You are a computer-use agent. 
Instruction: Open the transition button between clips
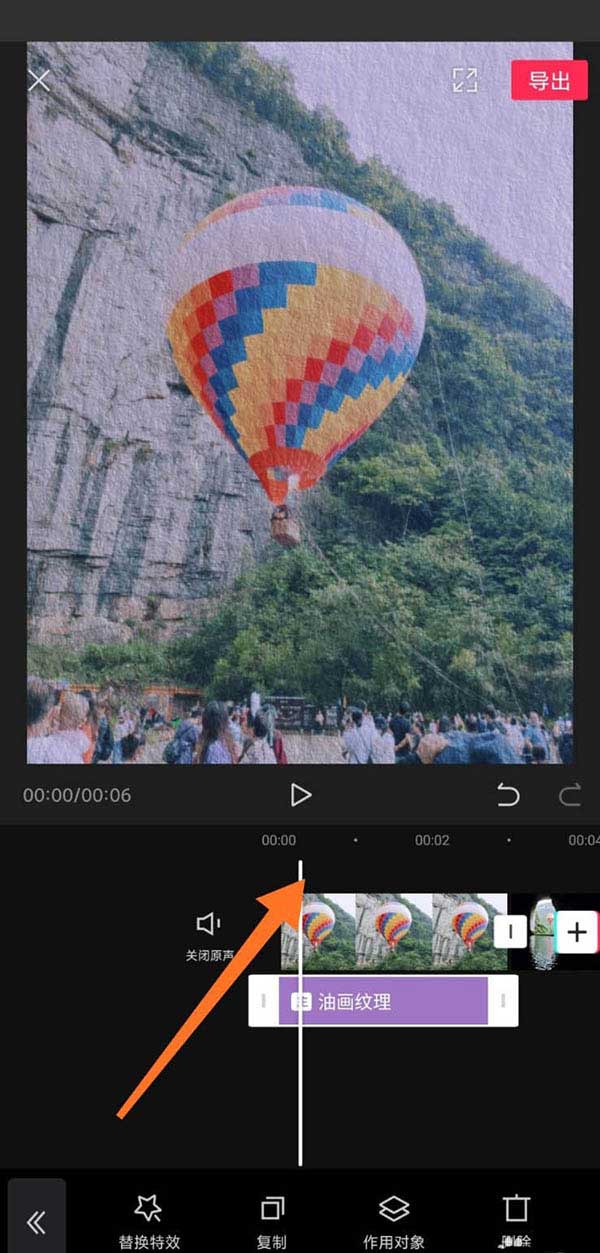pos(510,932)
